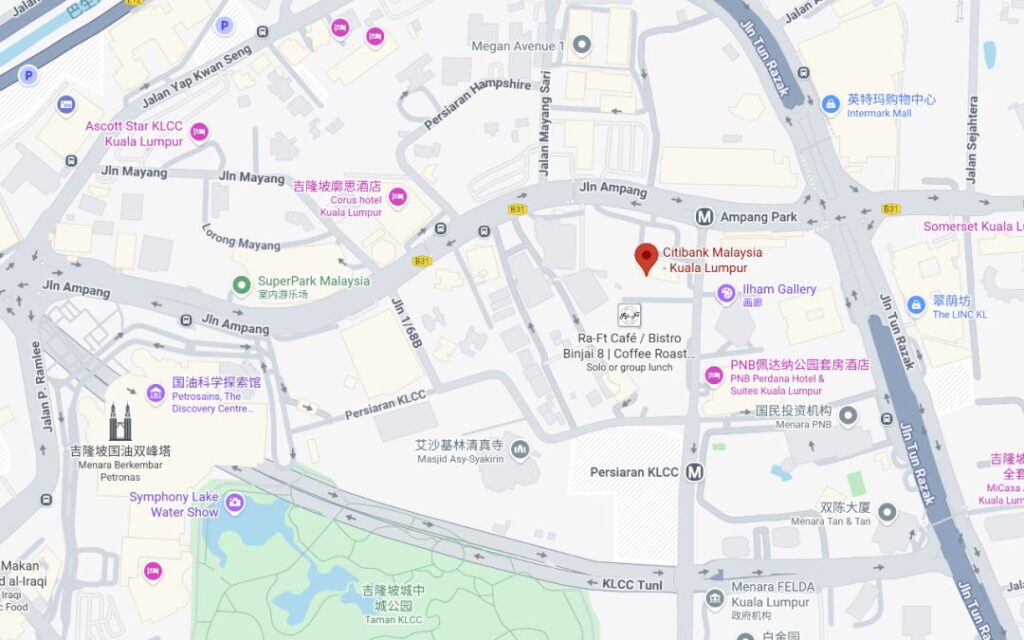Select the Menara FELDA Kuala Lumpur marker
Image resolution: width=1024 pixels, height=640 pixels.
[x=715, y=599]
